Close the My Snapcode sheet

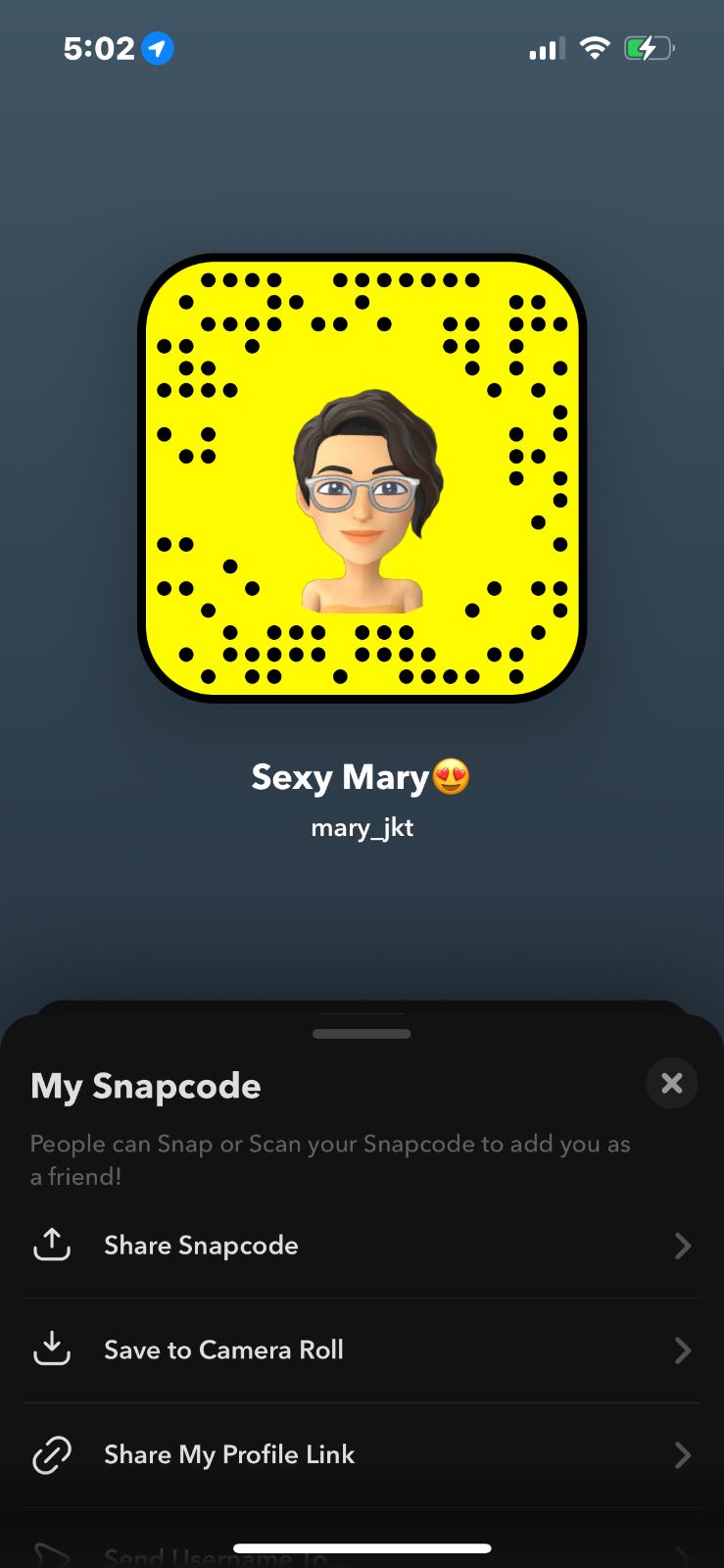[x=671, y=1083]
